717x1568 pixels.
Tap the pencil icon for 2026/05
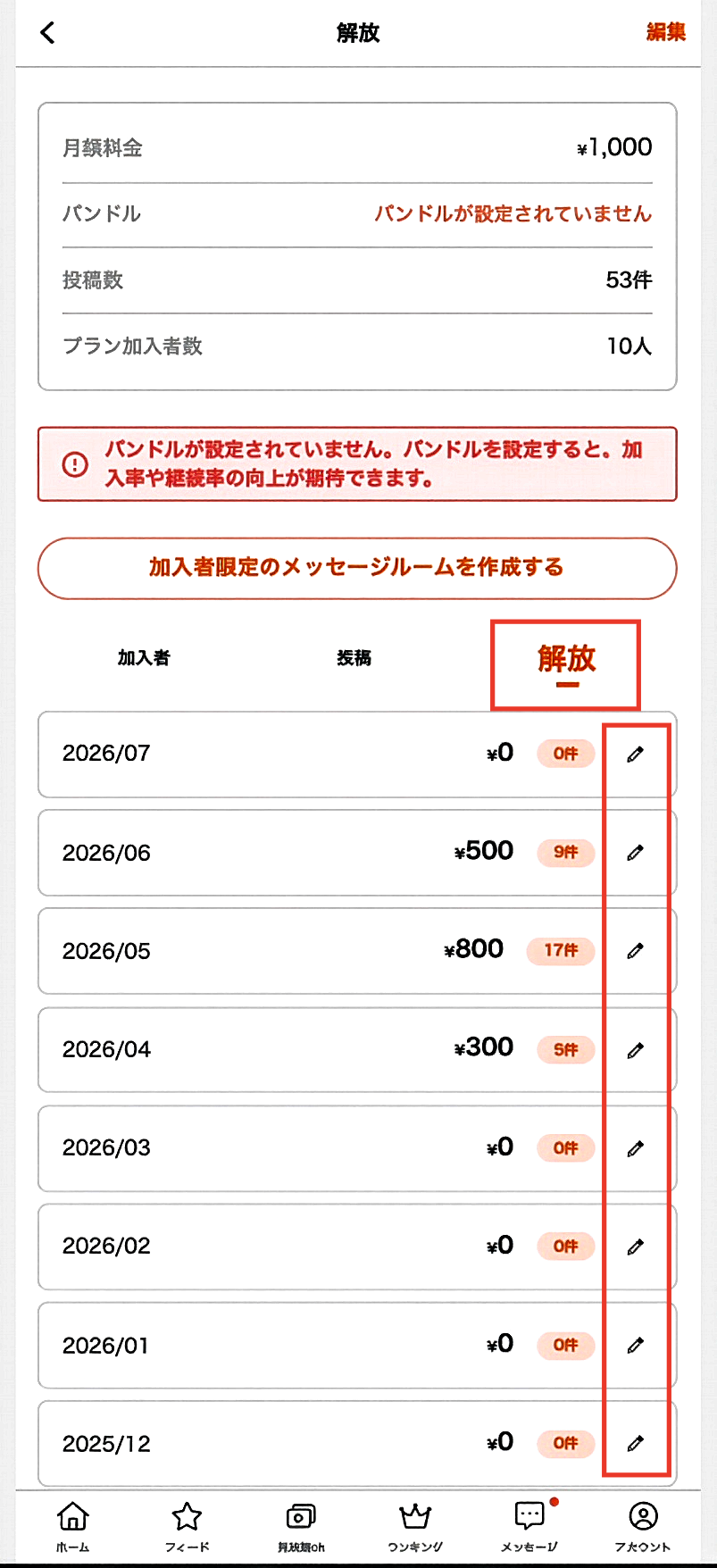click(636, 951)
